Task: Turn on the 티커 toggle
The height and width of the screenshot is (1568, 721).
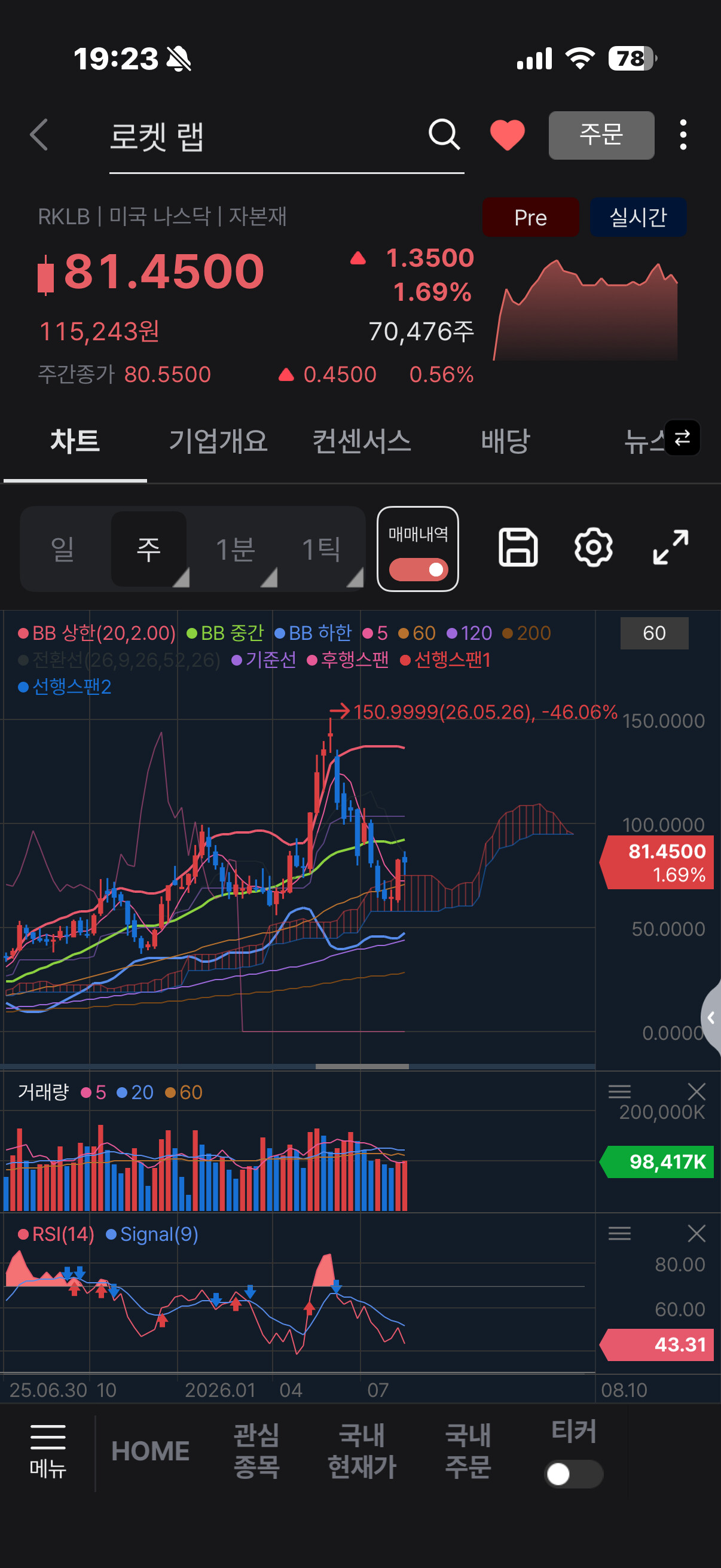Action: pyautogui.click(x=573, y=1474)
